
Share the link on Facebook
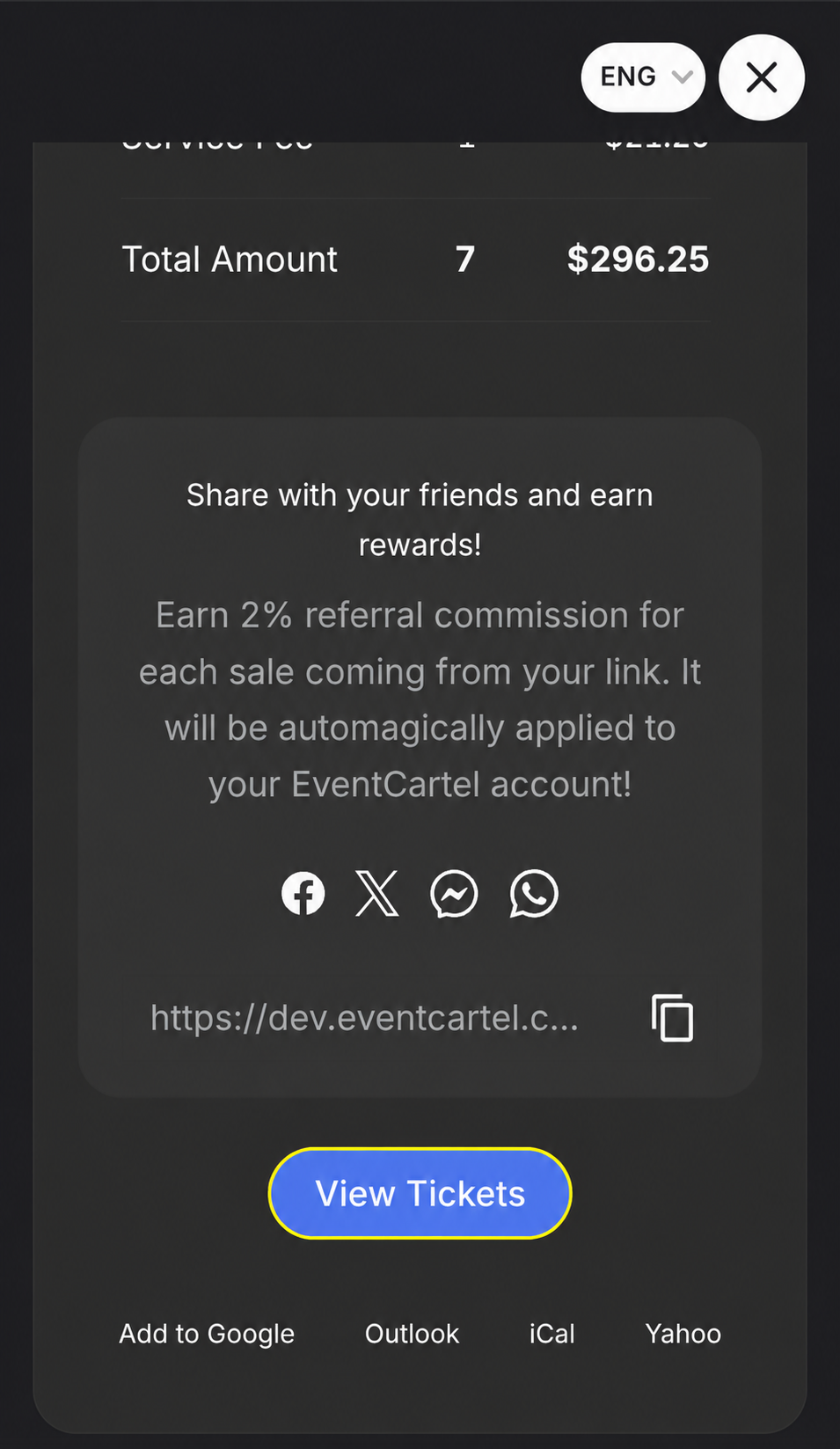click(x=303, y=894)
